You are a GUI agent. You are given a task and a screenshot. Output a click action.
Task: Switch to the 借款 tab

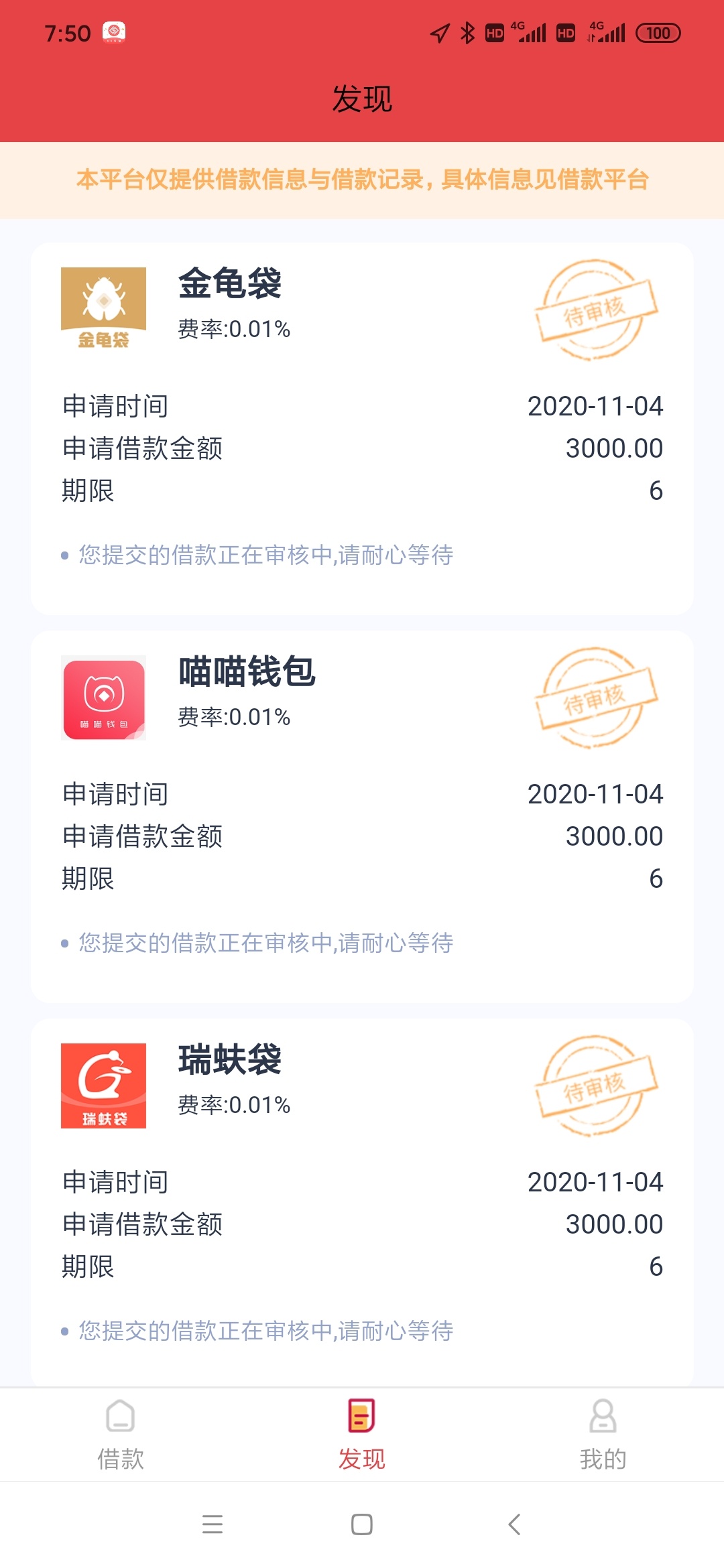[121, 1435]
